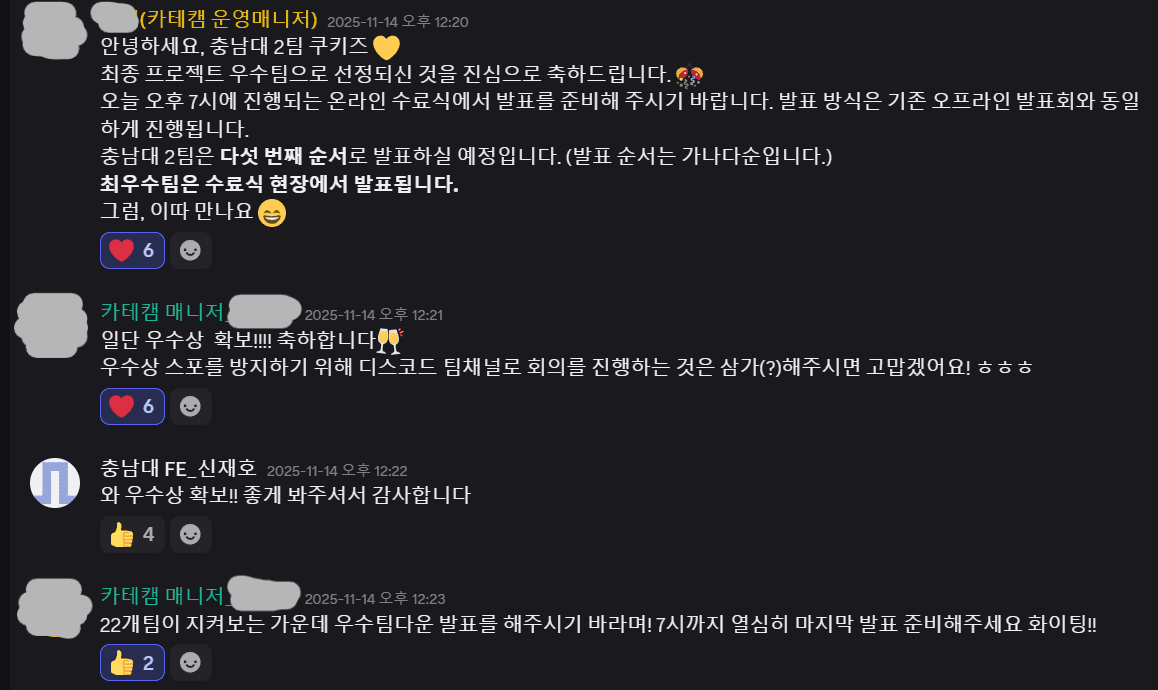
Task: Add a reaction to 신재호's message
Action: (x=190, y=535)
